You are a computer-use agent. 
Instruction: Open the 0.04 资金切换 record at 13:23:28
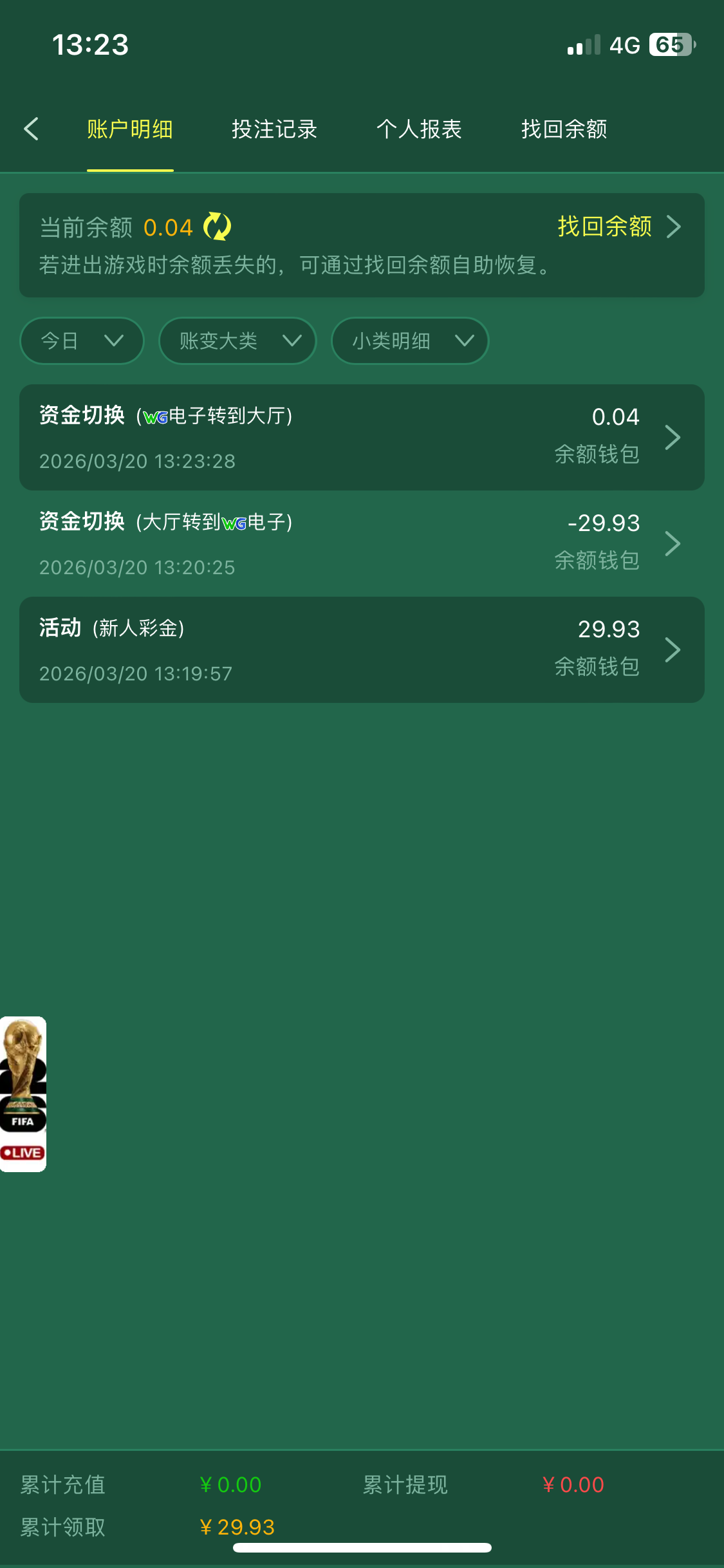pos(362,438)
